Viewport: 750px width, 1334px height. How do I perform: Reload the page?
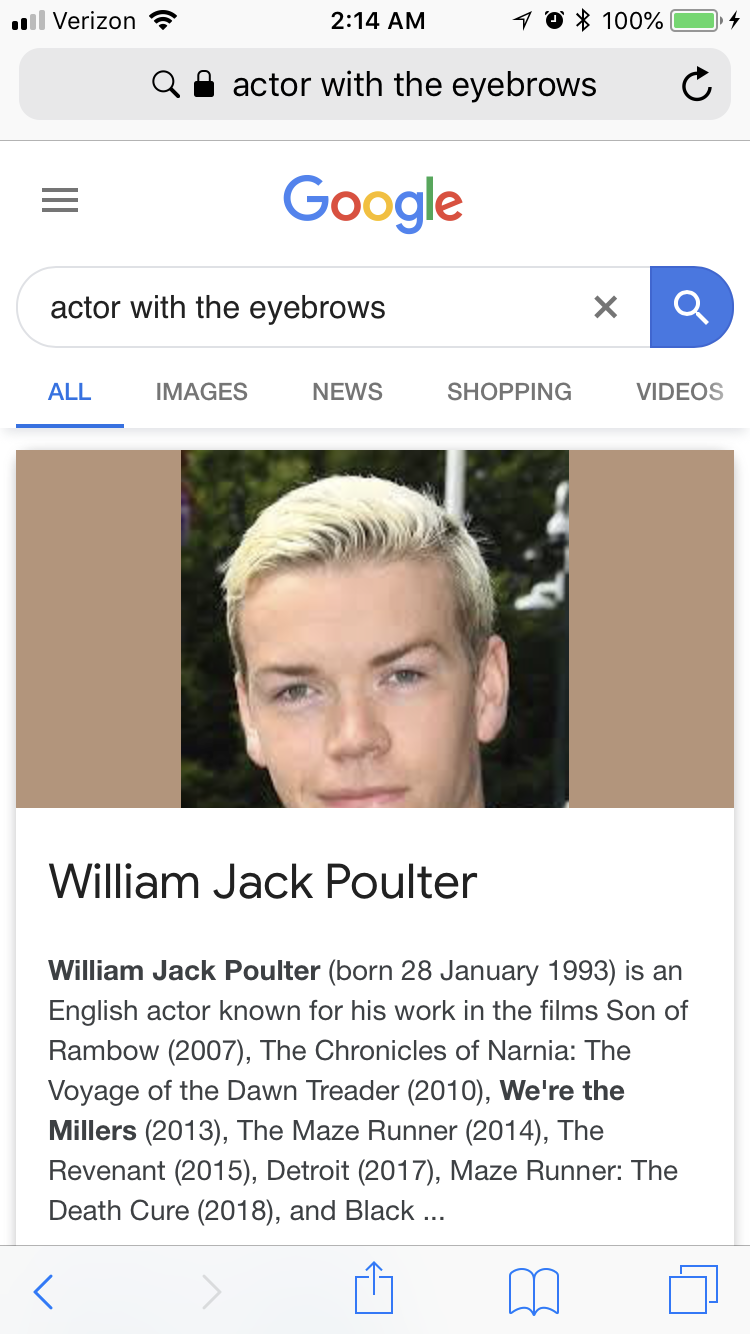pos(697,85)
